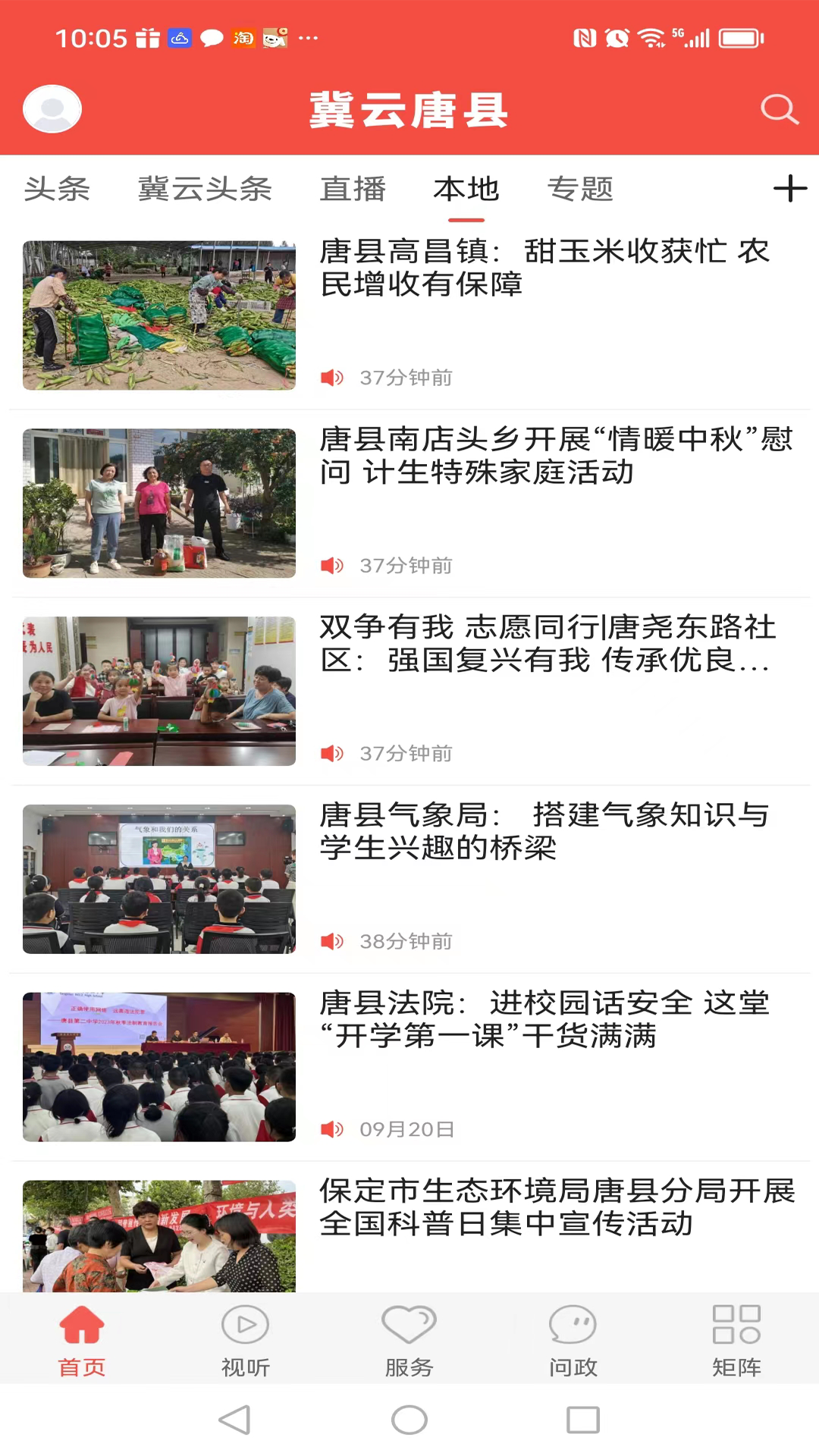
Task: Open the 矩阵 section
Action: point(736,1340)
